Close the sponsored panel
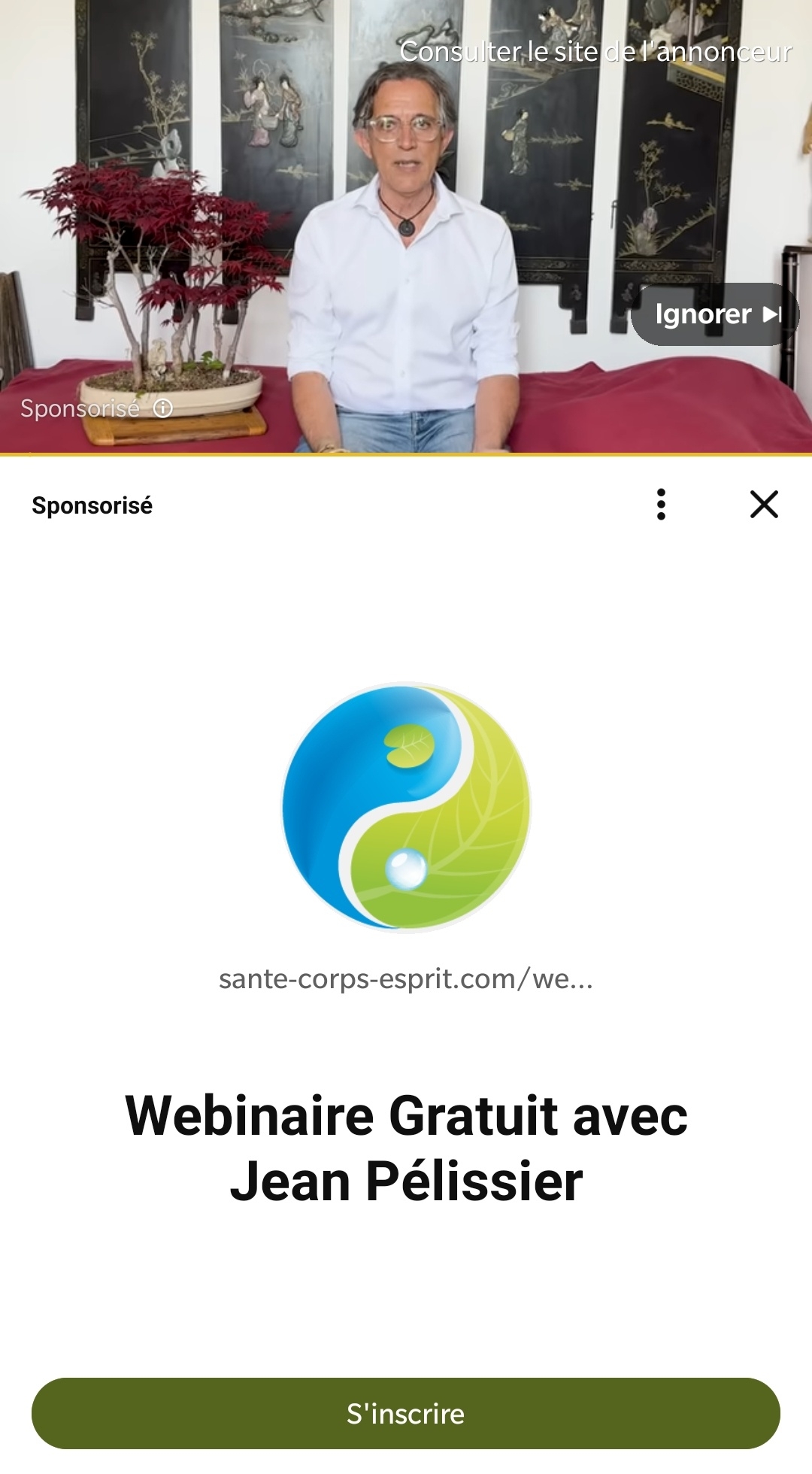The width and height of the screenshot is (812, 1474). click(x=764, y=505)
